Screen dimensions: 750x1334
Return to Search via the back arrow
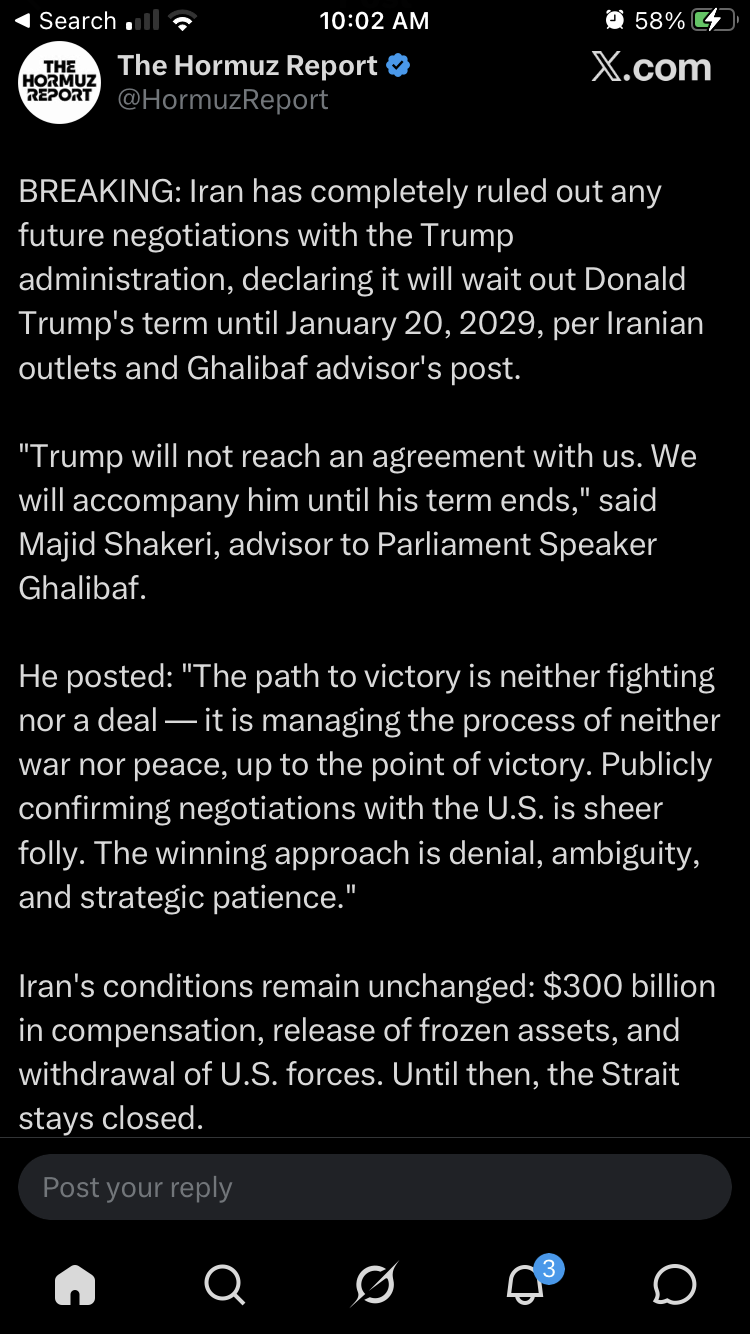point(66,20)
